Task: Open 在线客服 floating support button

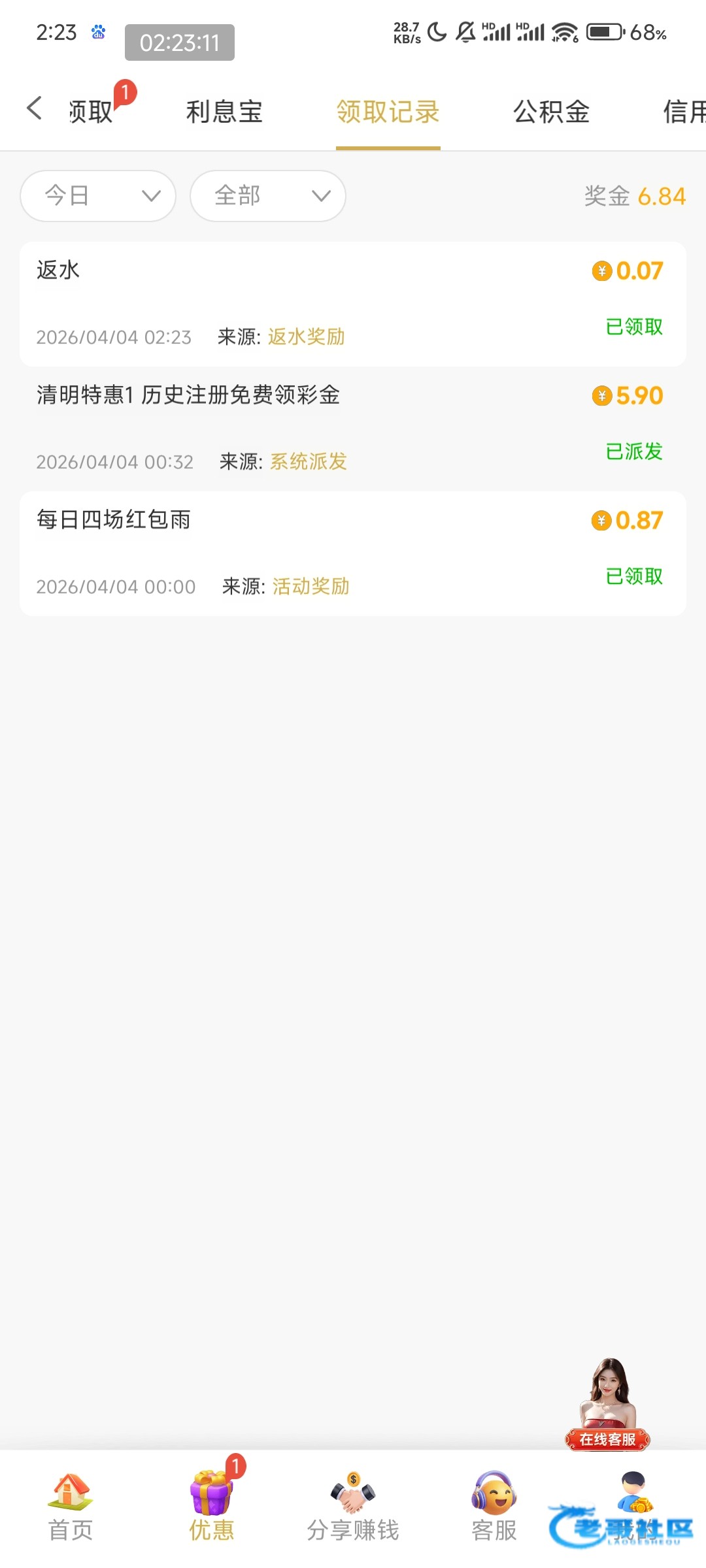Action: click(608, 1406)
